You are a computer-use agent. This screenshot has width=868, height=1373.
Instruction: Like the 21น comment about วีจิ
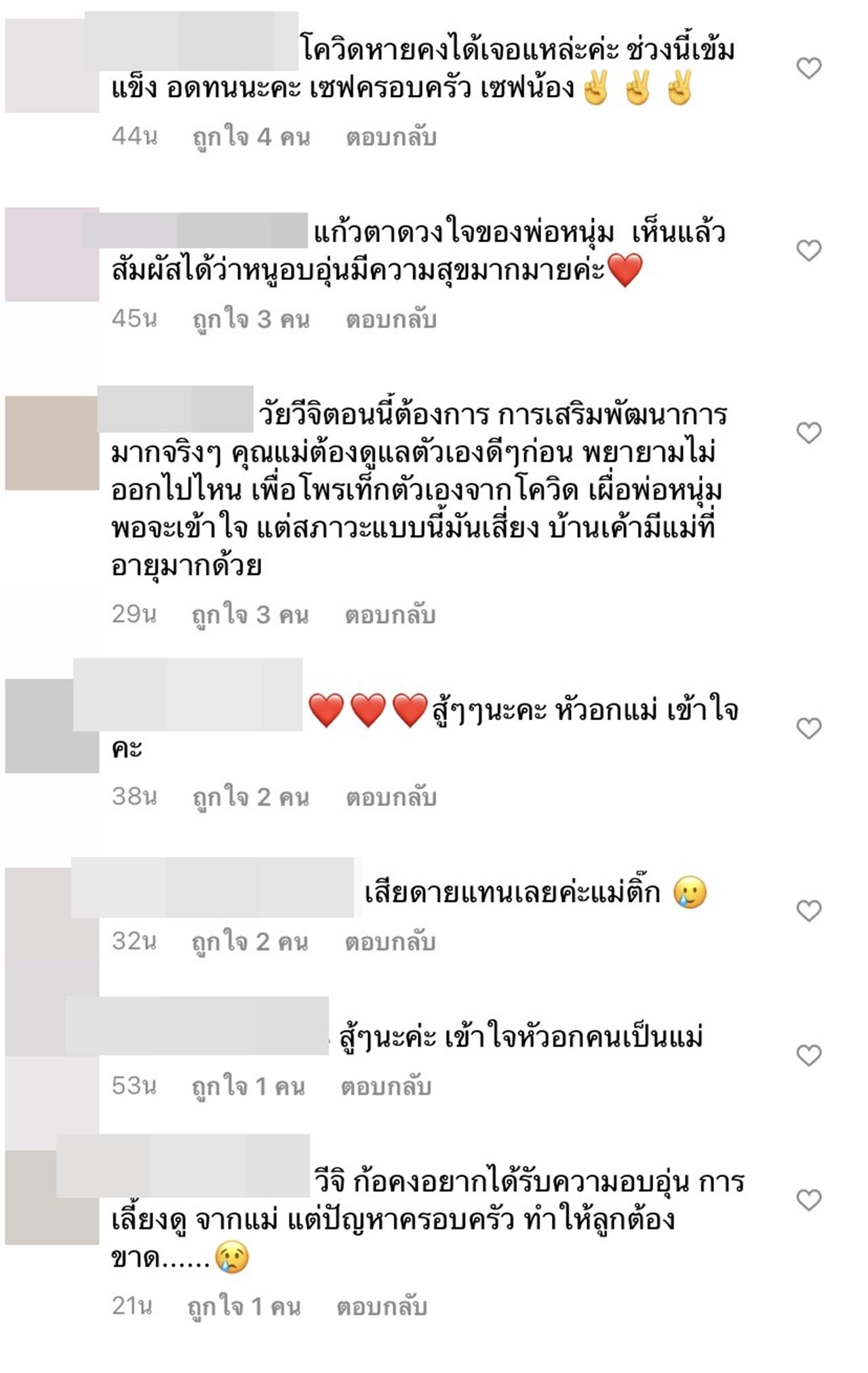pyautogui.click(x=808, y=1200)
